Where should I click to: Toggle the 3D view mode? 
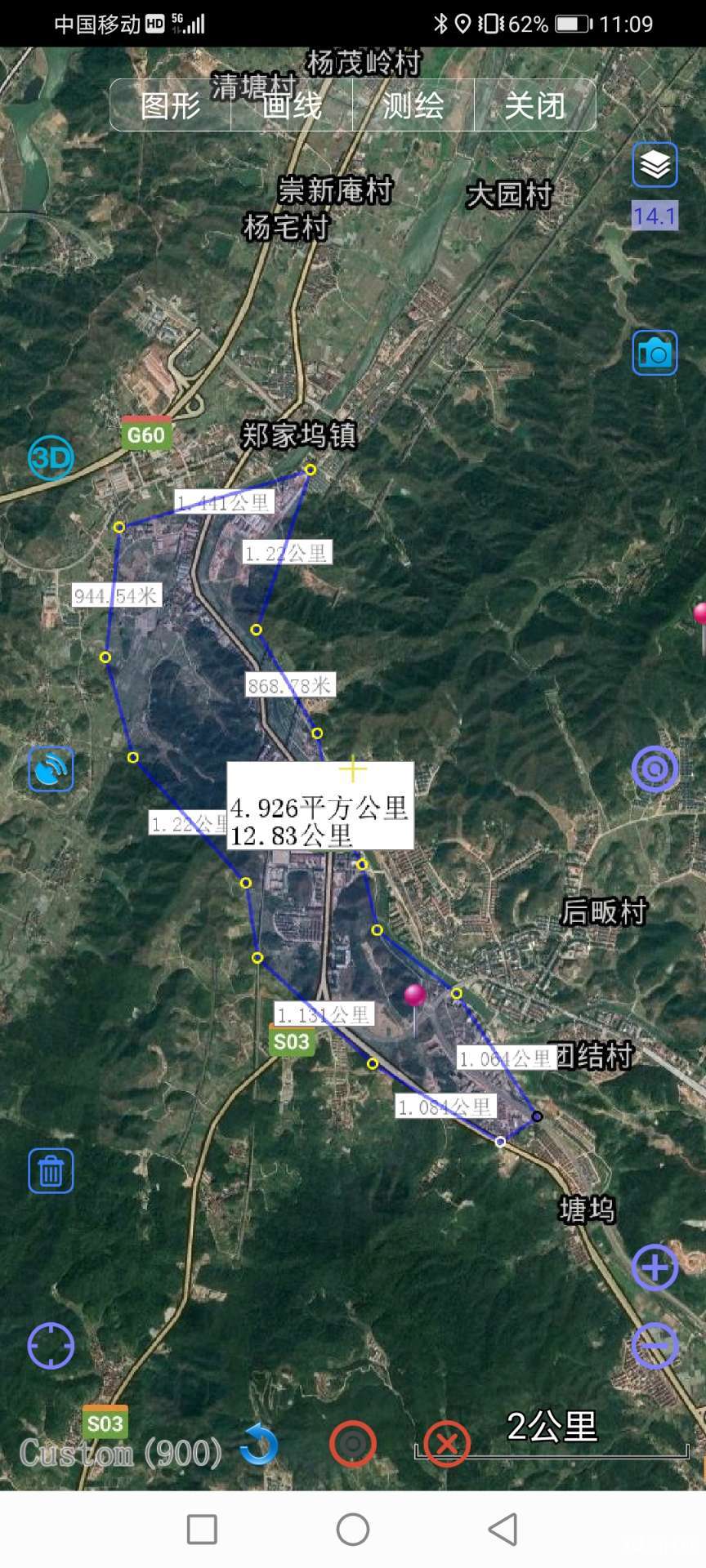[x=51, y=458]
